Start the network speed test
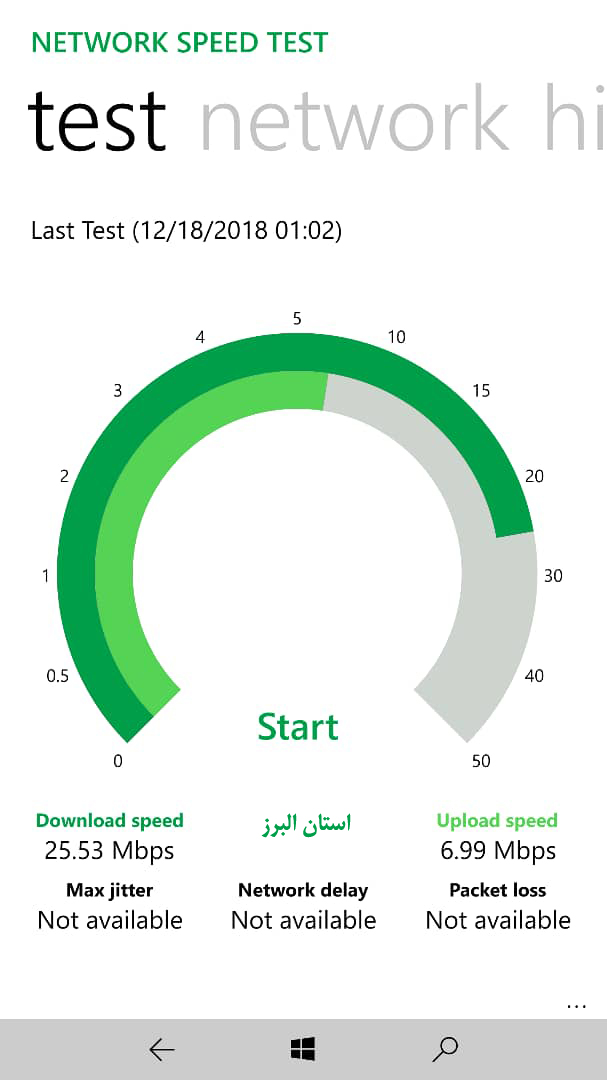Viewport: 607px width, 1080px height. click(298, 727)
